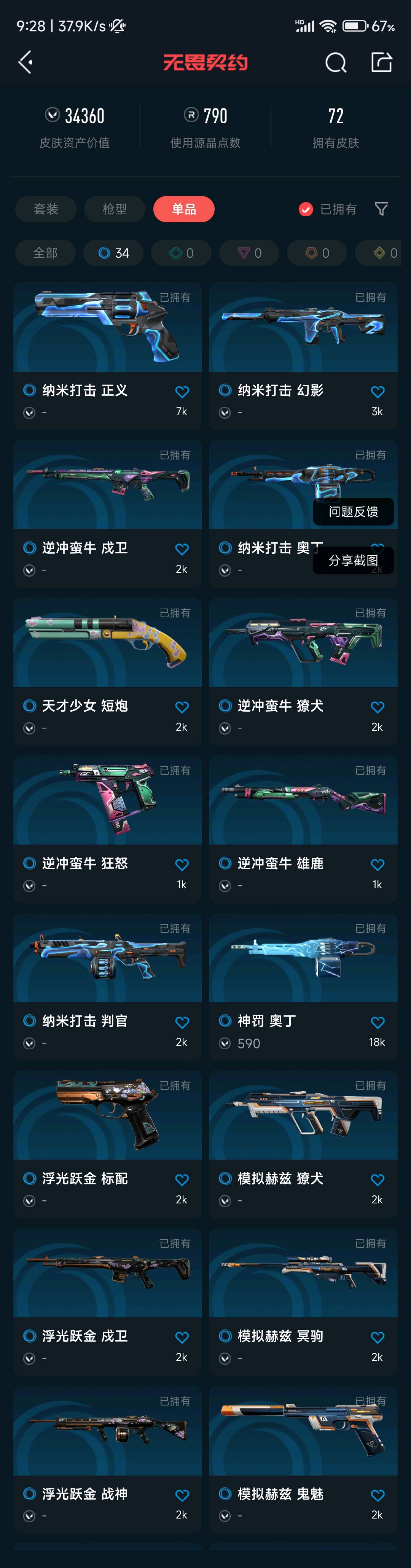Like the 神罚 奥丁 skin
Viewport: 411px width, 1568px height.
coord(378,1022)
